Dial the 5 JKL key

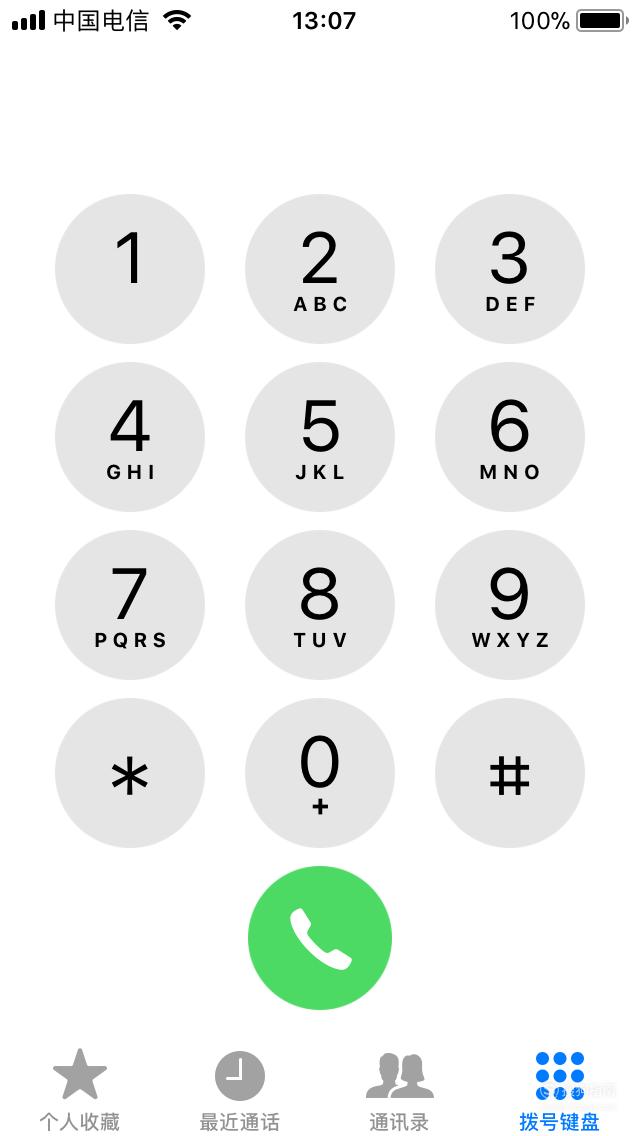pyautogui.click(x=320, y=437)
